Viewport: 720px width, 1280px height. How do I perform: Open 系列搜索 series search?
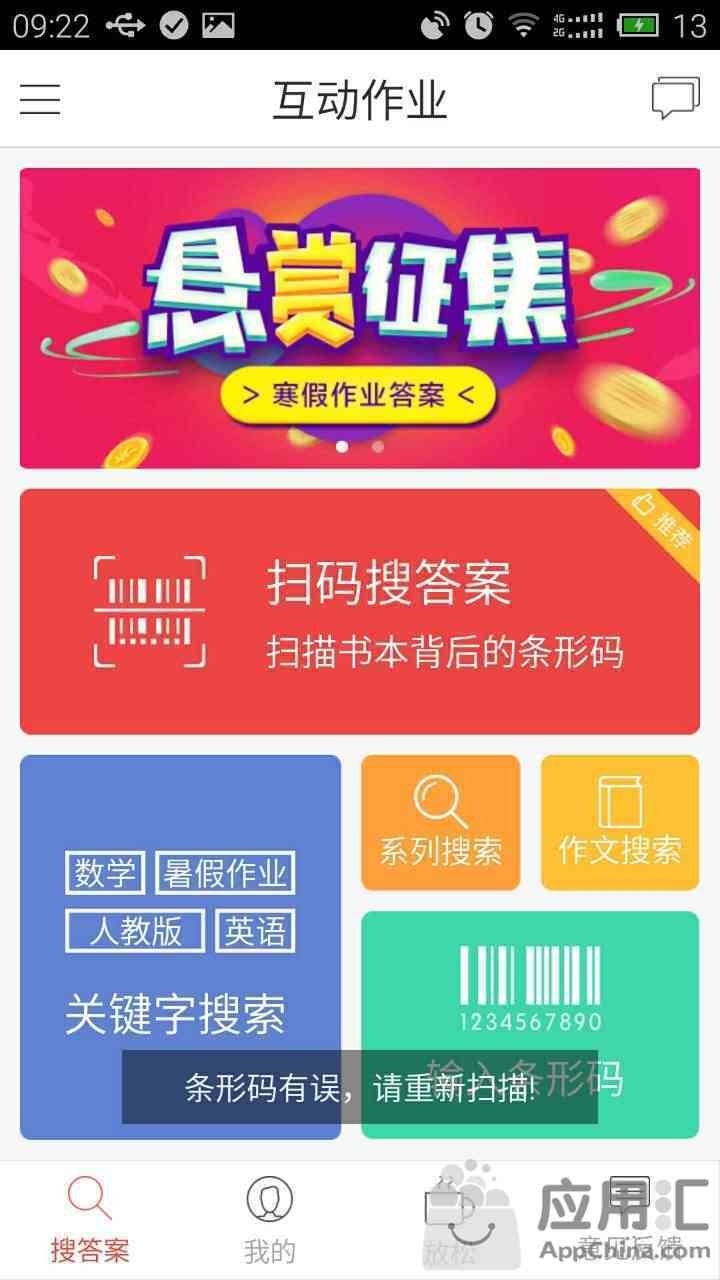440,822
